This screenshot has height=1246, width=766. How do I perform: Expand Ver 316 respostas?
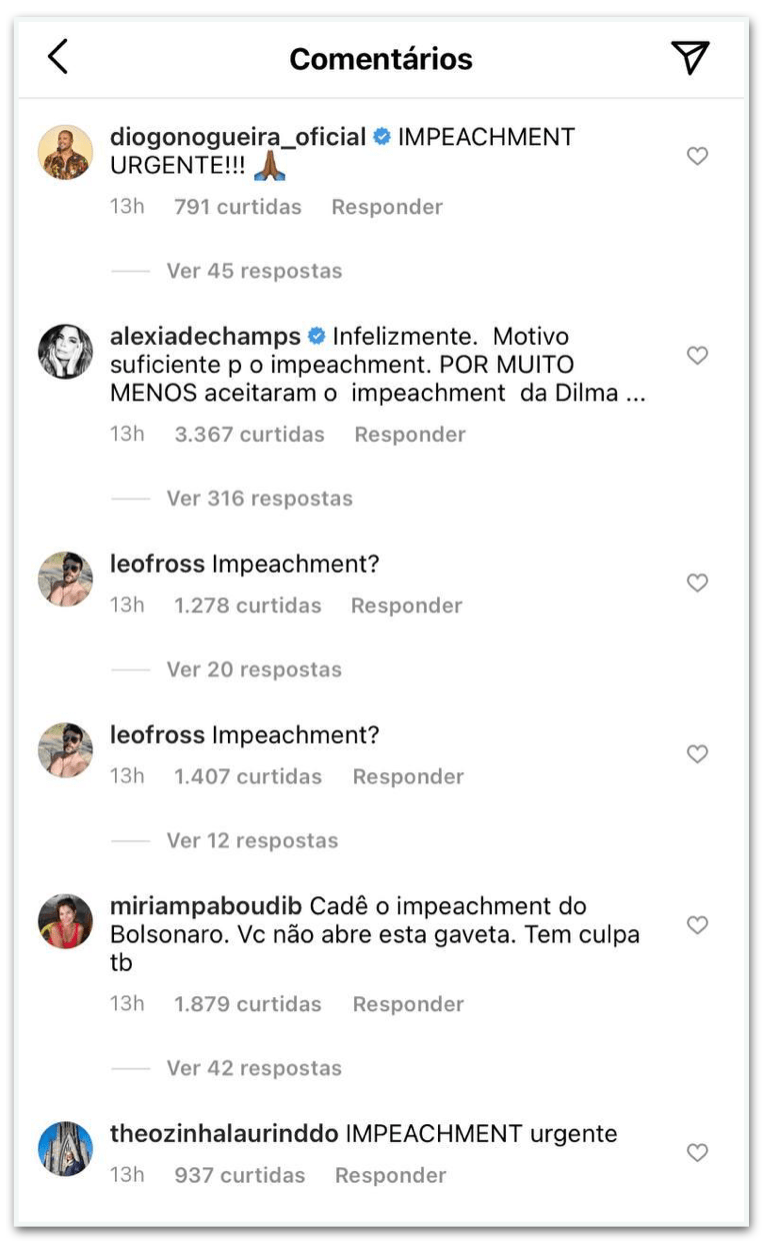259,498
